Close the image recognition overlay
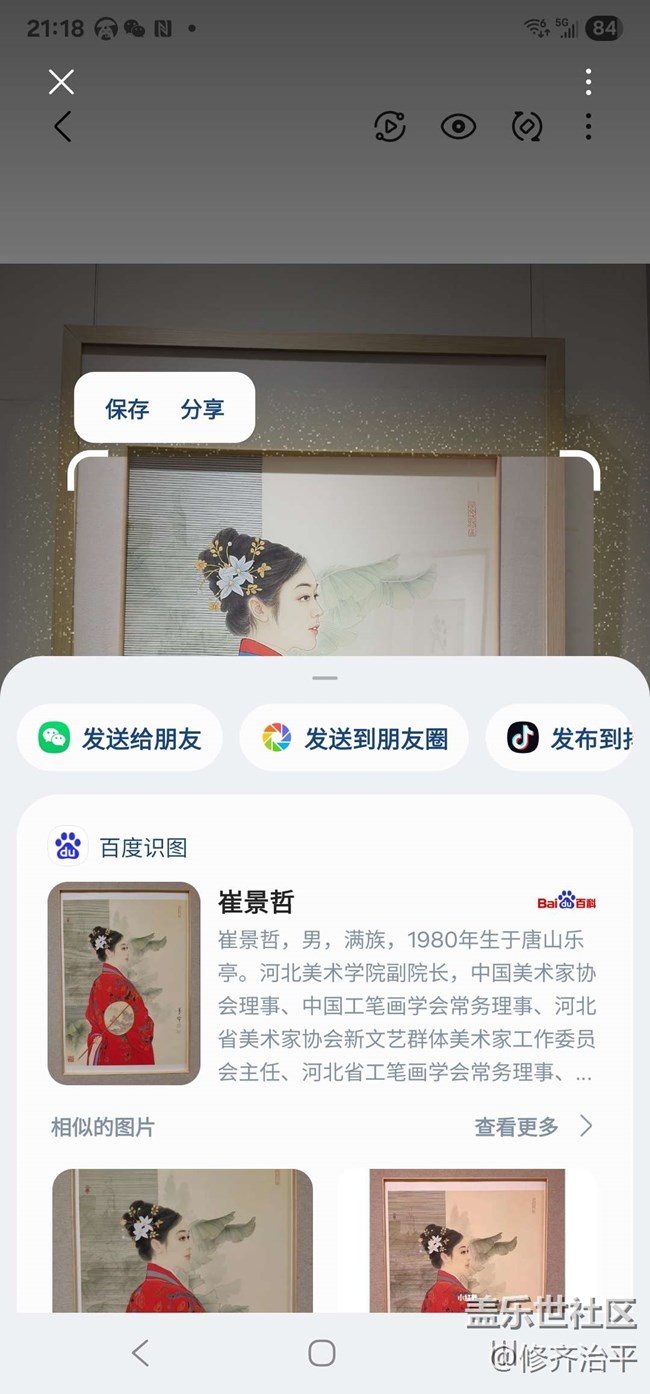The image size is (650, 1394). [x=61, y=82]
